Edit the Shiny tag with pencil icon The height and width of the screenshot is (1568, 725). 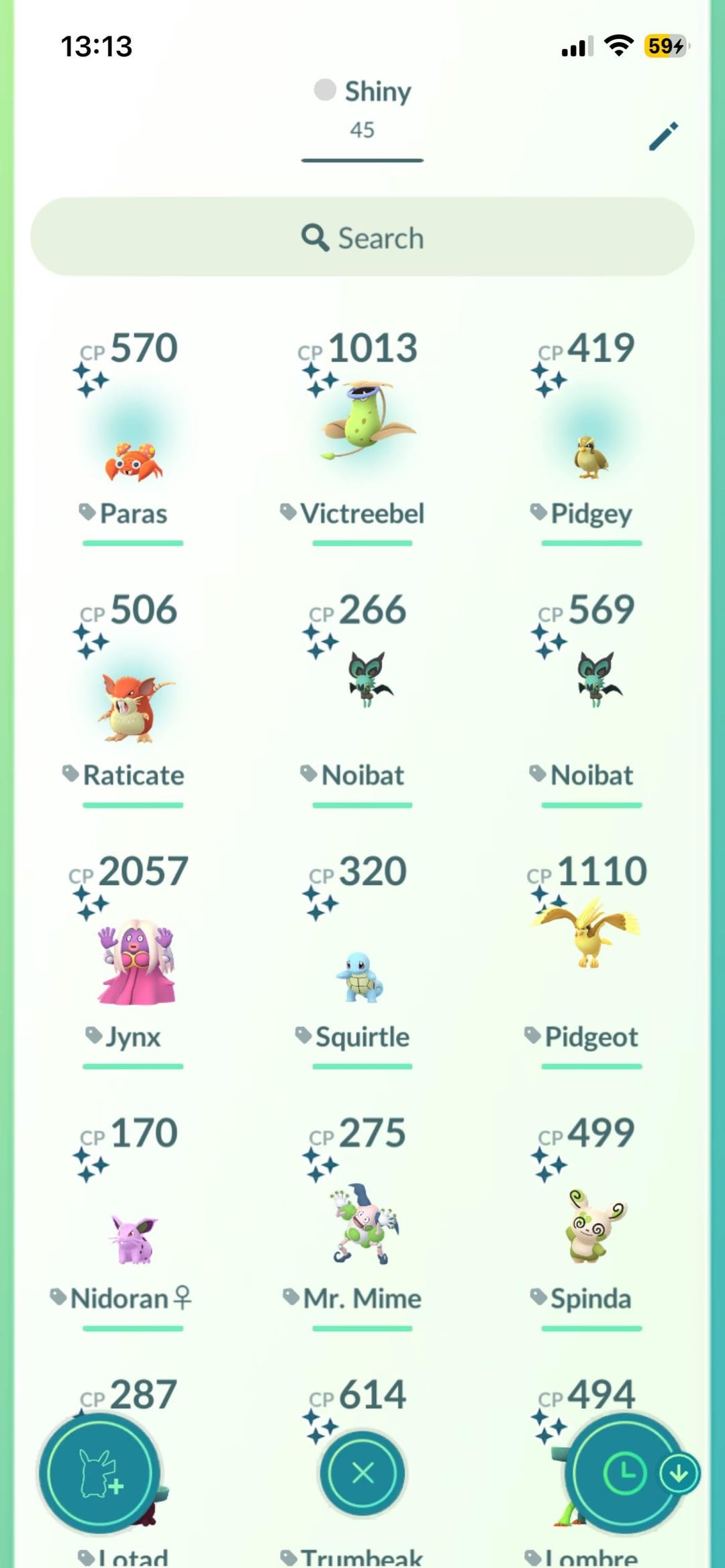click(x=663, y=136)
